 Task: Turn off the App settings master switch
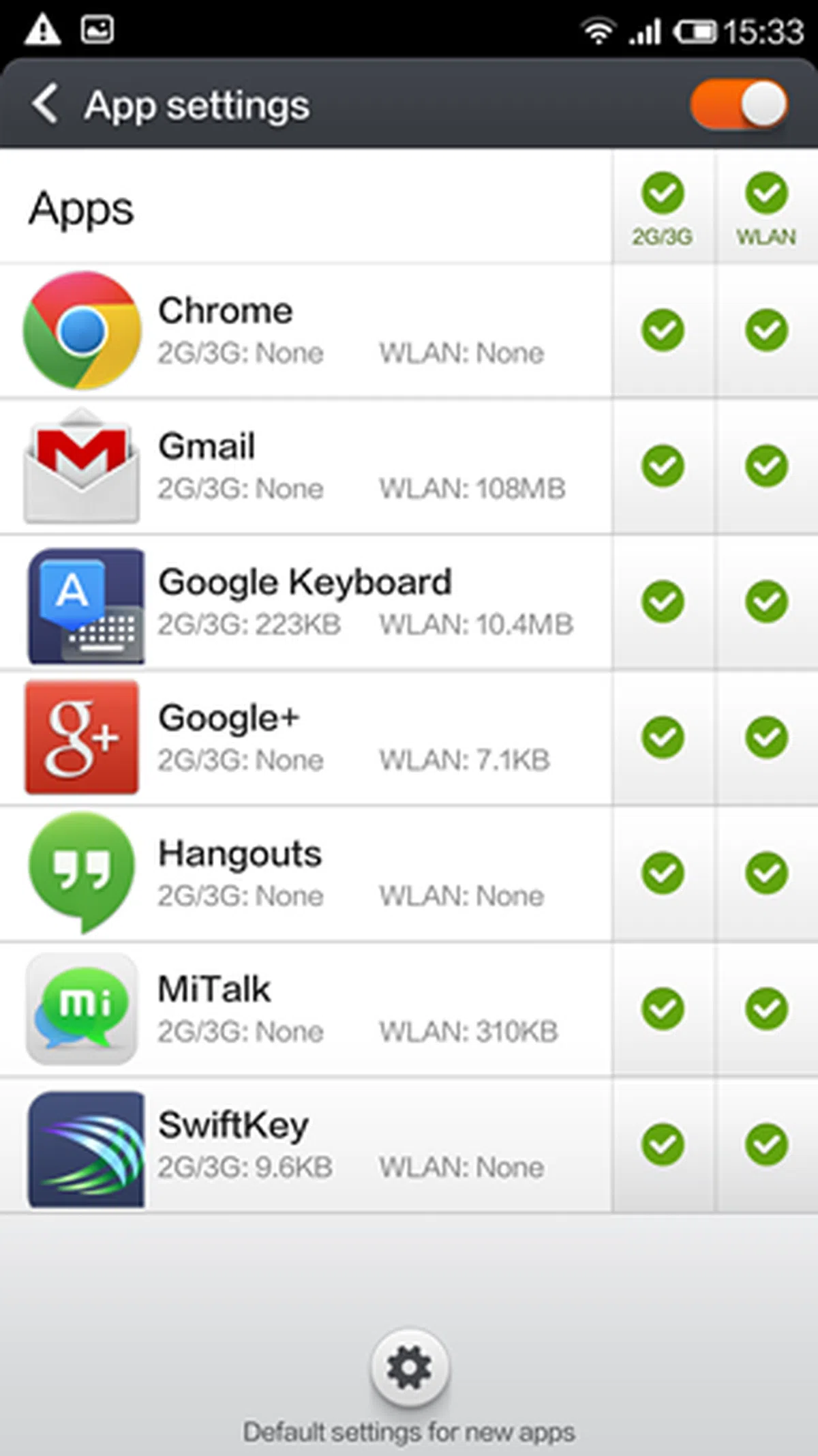pyautogui.click(x=740, y=104)
